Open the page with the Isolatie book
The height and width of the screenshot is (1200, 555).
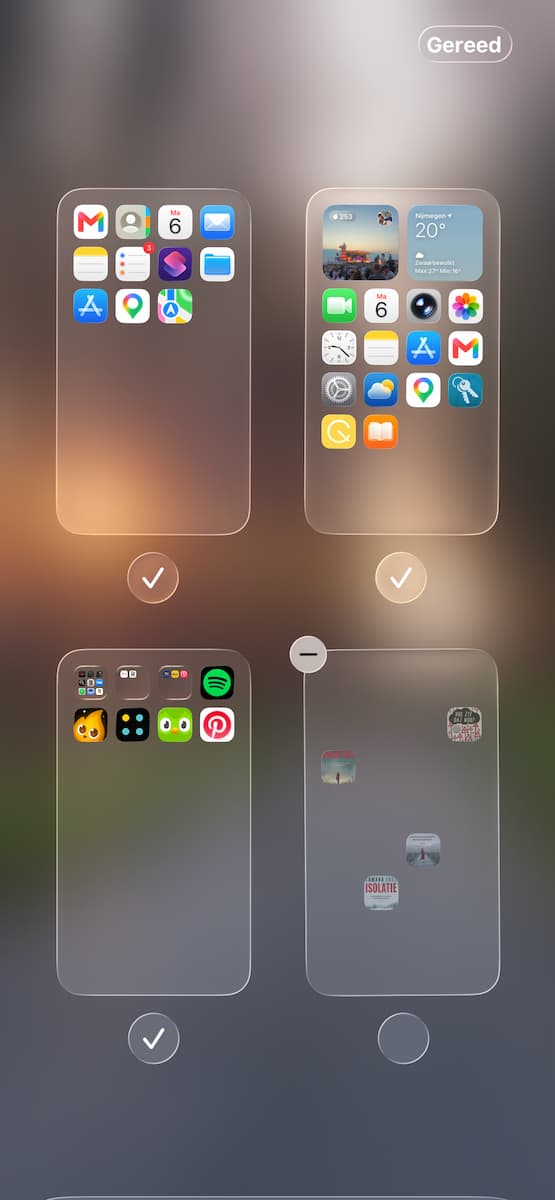pyautogui.click(x=402, y=822)
